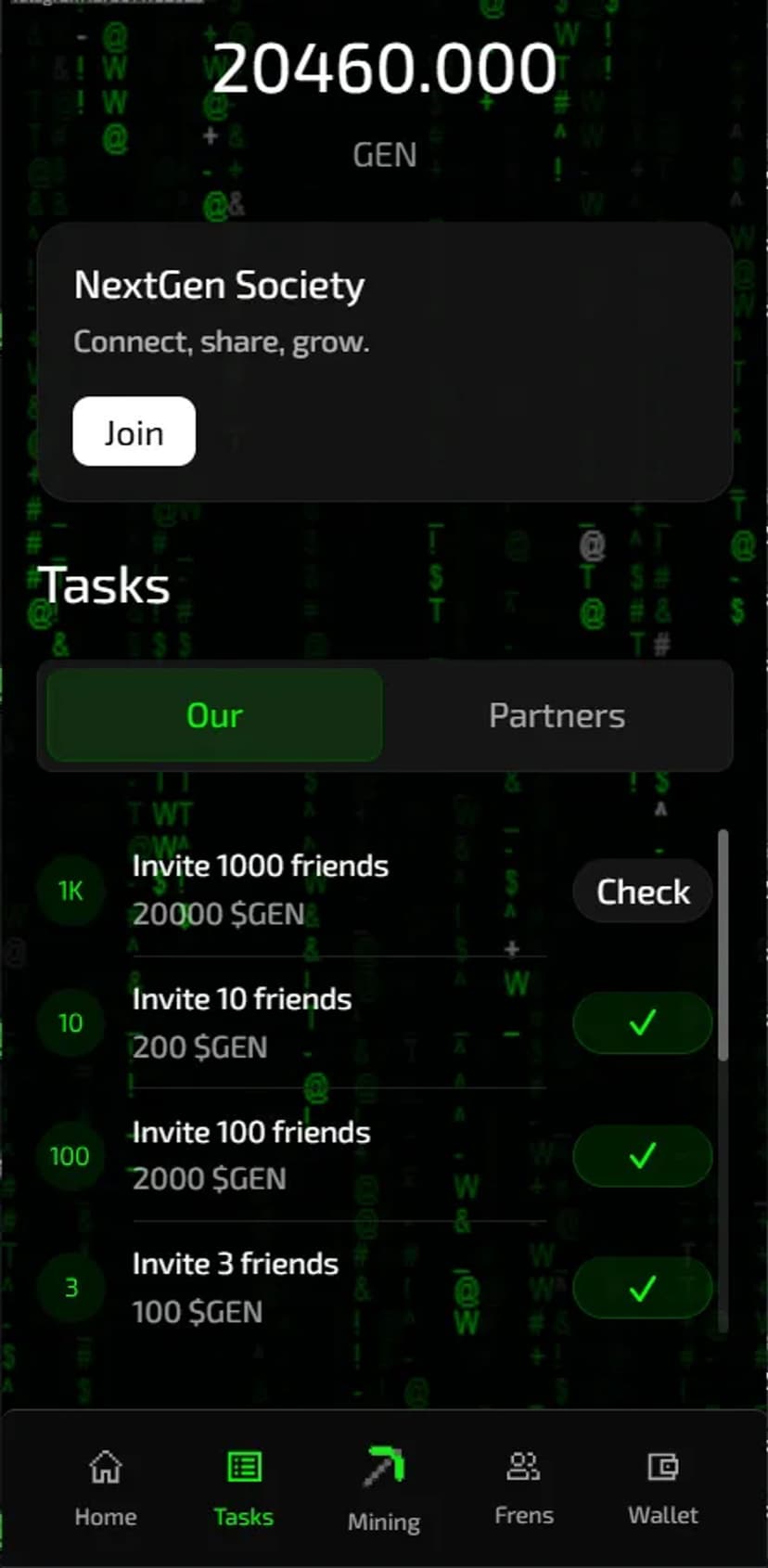Check the Invite 1000 friends task

(x=642, y=892)
